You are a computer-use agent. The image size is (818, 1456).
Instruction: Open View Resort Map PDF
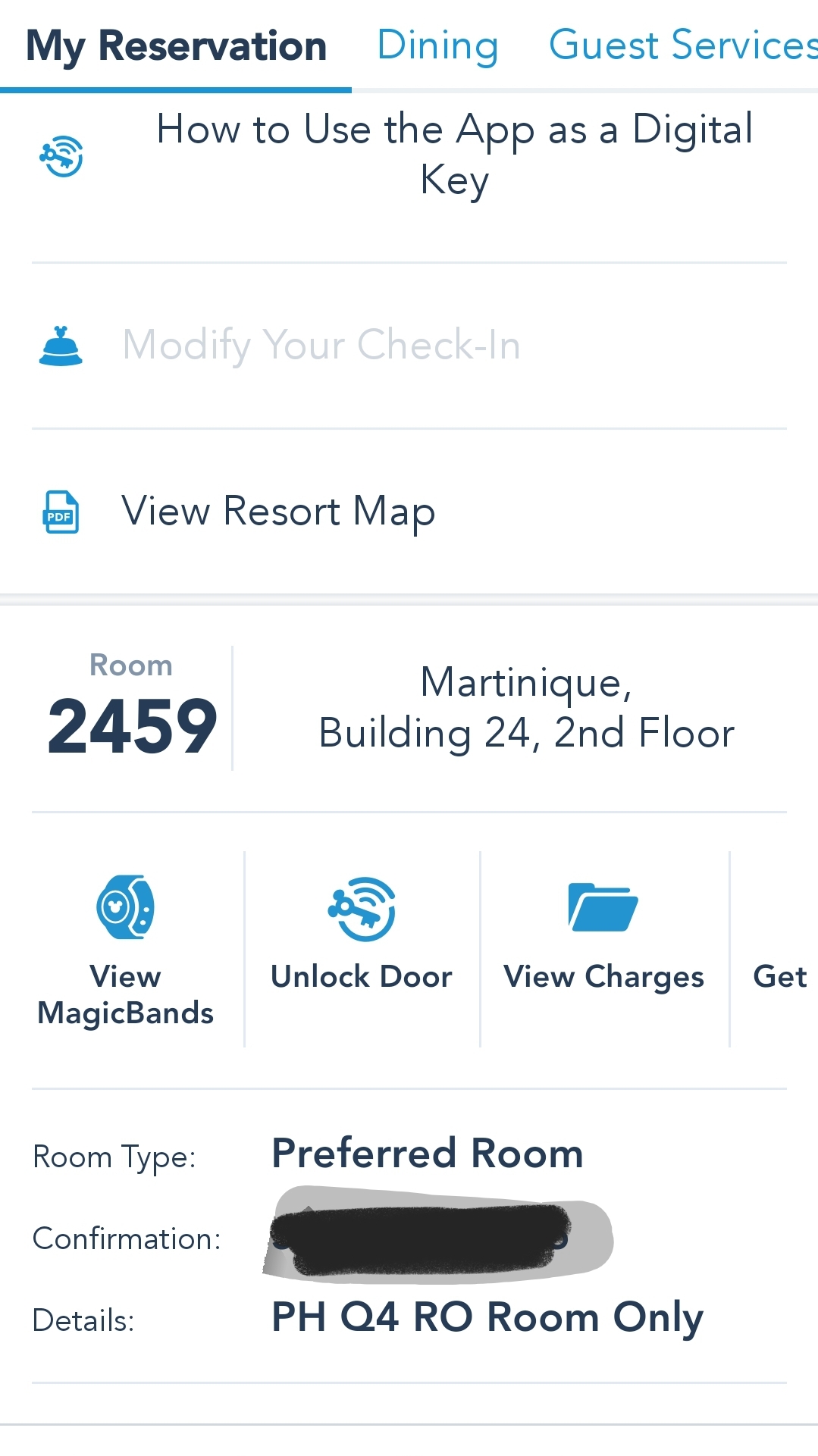click(277, 512)
